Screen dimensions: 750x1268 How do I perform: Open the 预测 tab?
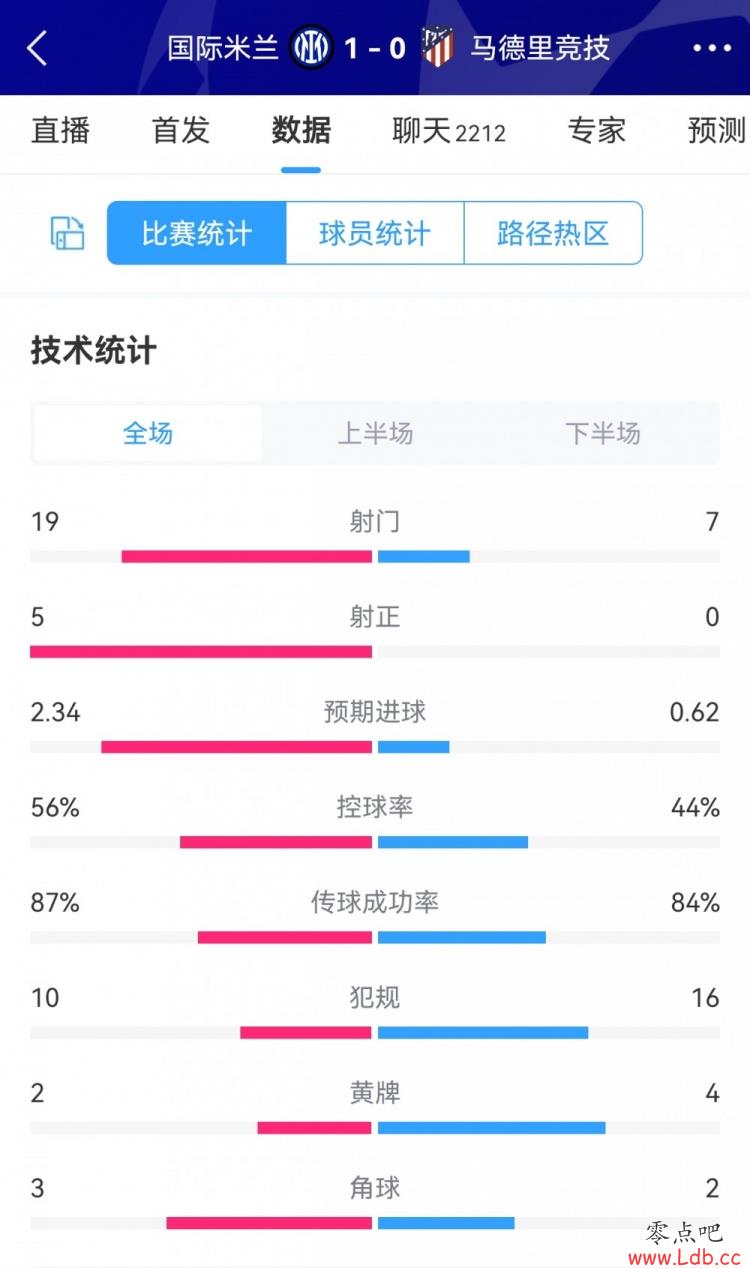tap(717, 131)
